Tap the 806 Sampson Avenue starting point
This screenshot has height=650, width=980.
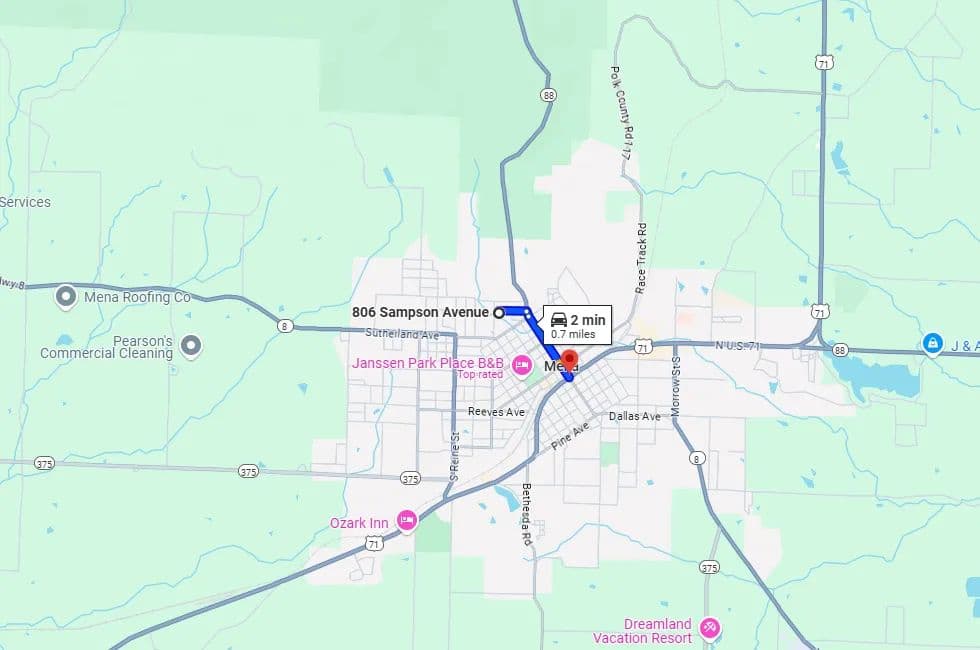click(x=499, y=312)
